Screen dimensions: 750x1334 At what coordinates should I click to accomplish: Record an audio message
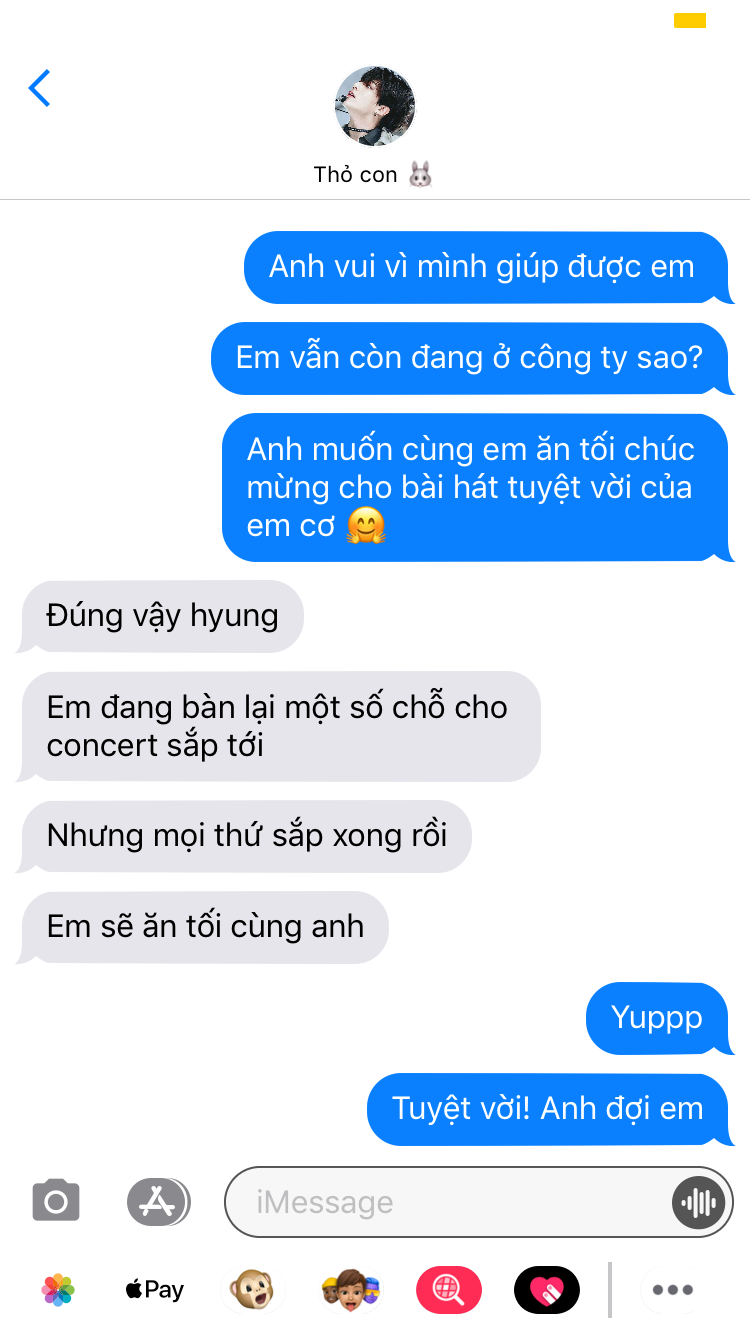click(698, 1202)
